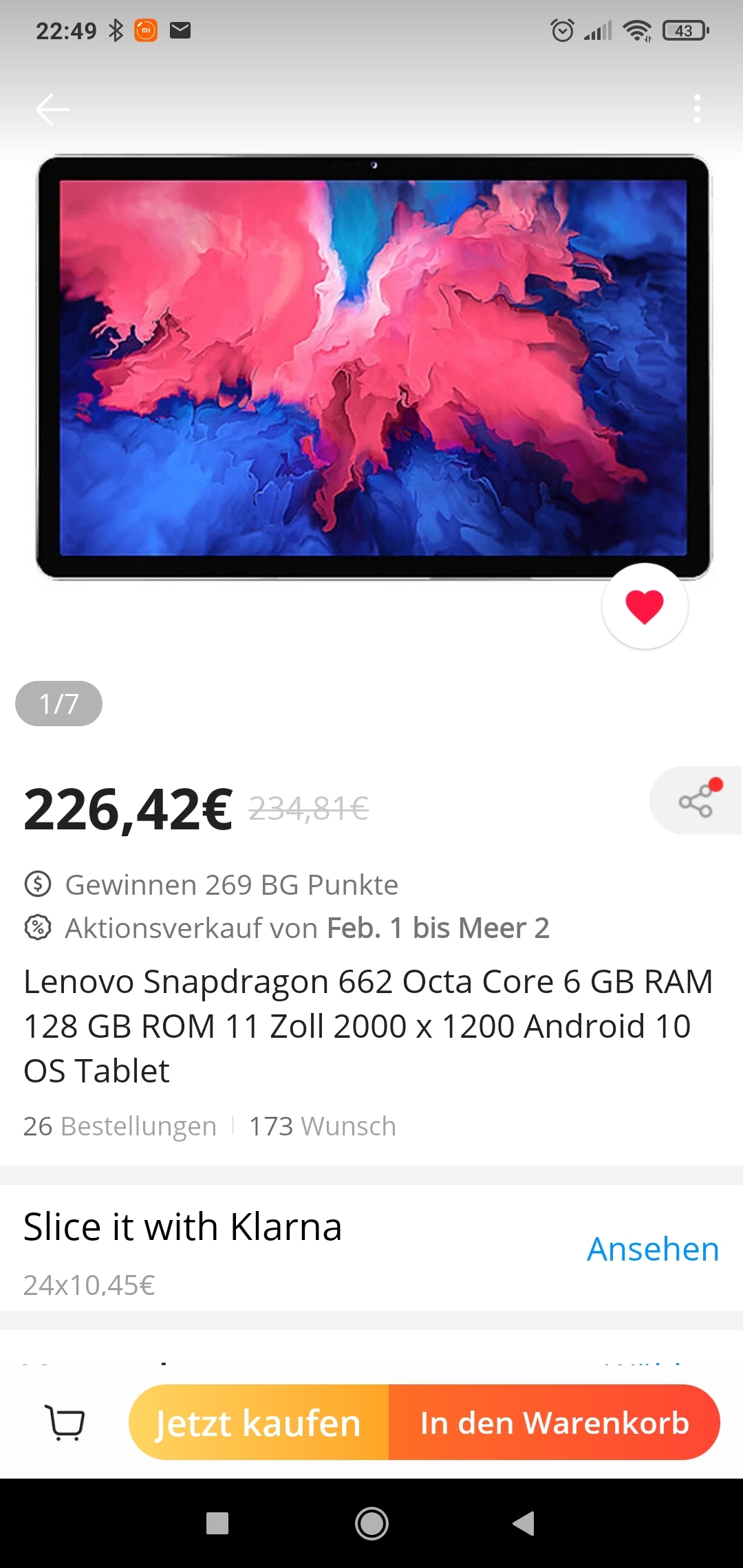Remove the tablet from wishlist via heart
The height and width of the screenshot is (1568, 743).
click(645, 606)
